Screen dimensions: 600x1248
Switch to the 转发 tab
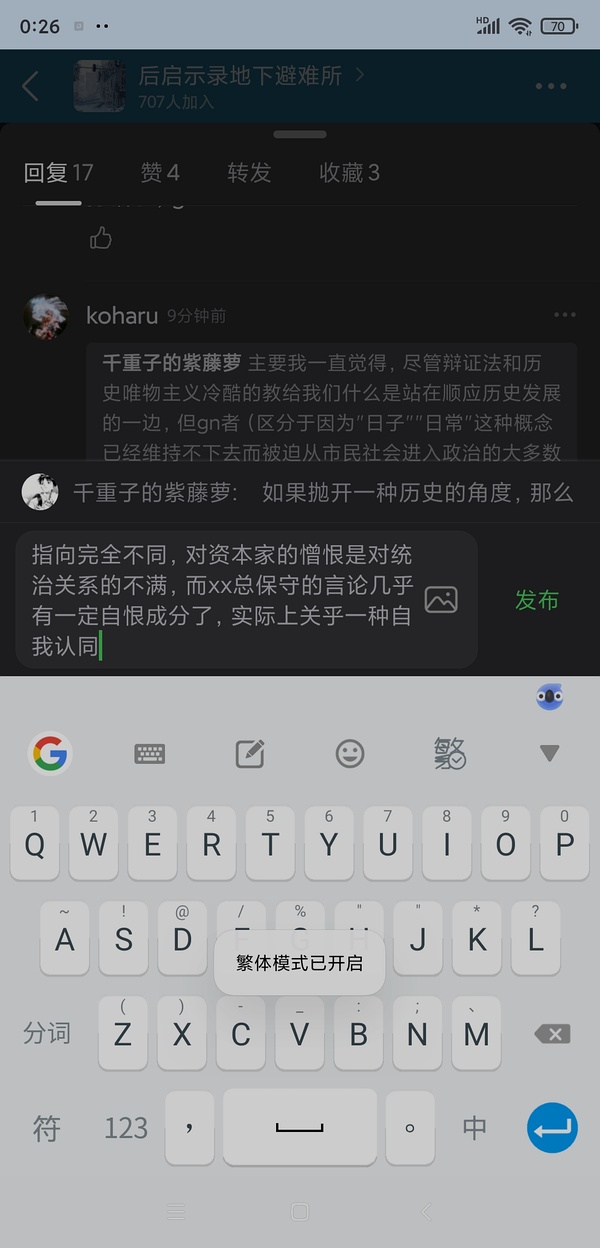249,173
